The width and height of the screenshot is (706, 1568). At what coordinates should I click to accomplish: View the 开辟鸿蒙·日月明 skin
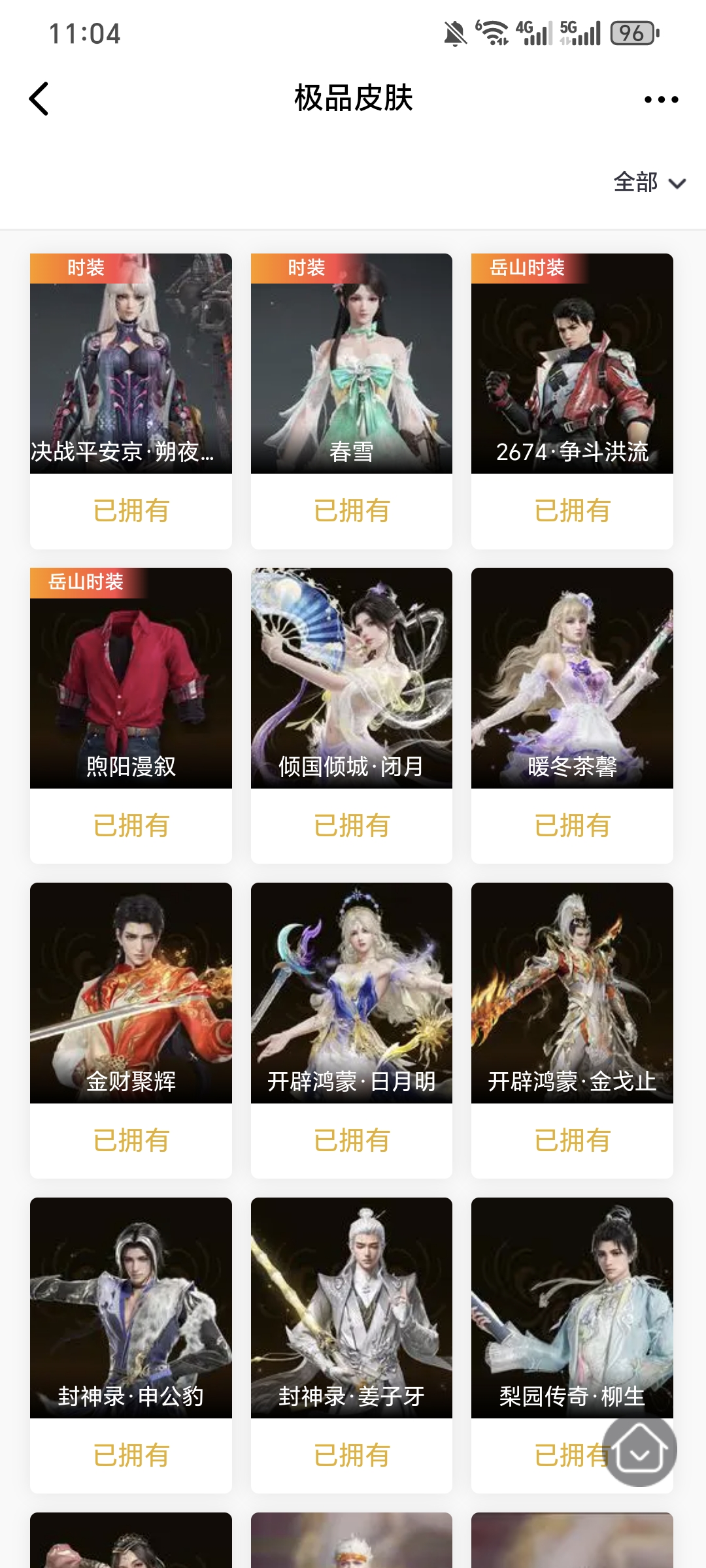coord(352,993)
